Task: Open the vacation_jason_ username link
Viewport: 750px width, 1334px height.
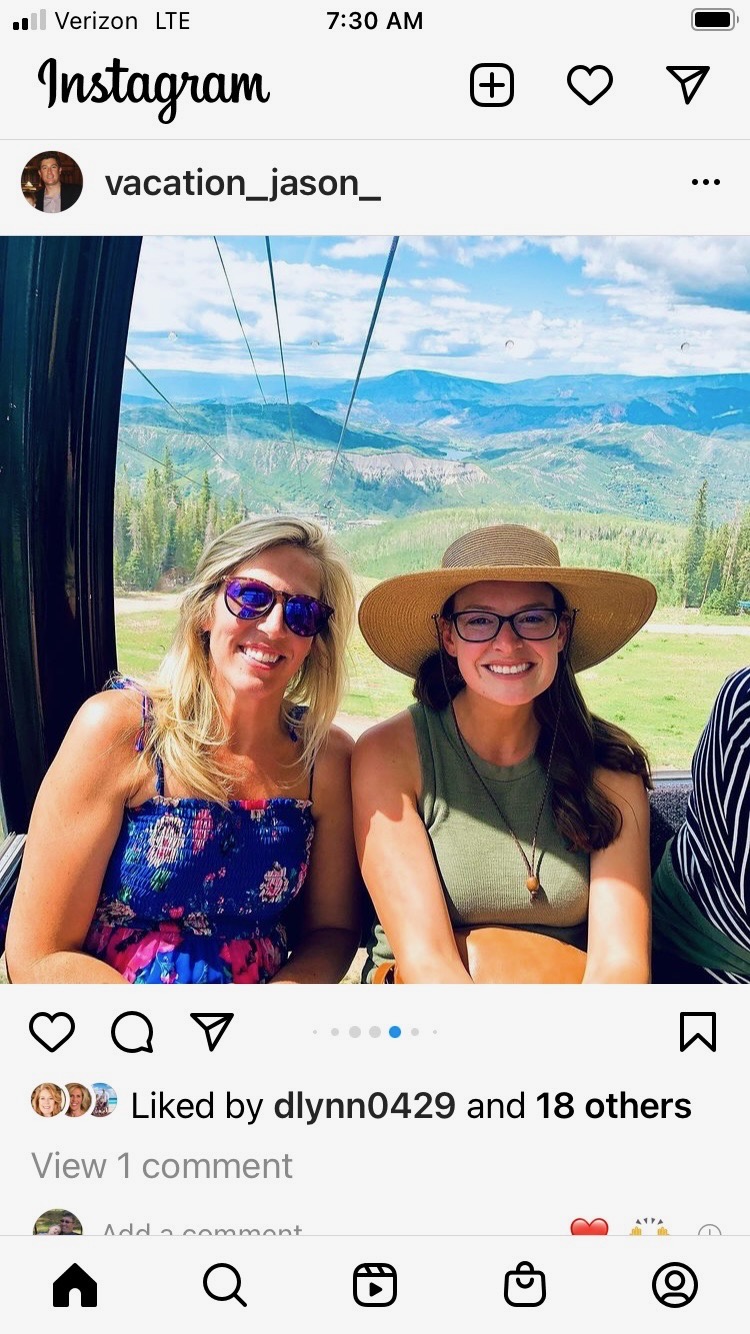Action: pos(242,182)
